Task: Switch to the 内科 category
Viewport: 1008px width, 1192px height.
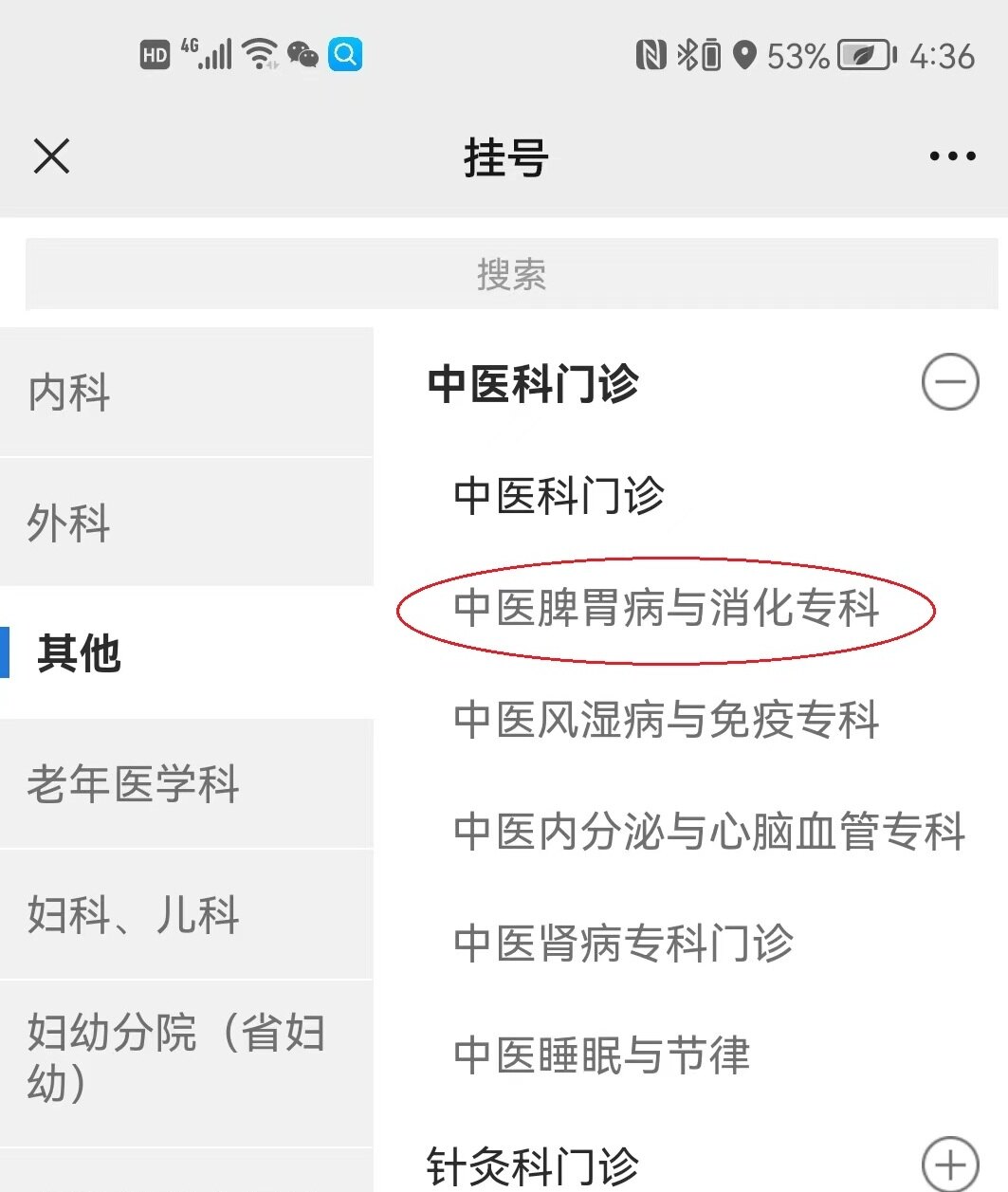Action: (68, 392)
